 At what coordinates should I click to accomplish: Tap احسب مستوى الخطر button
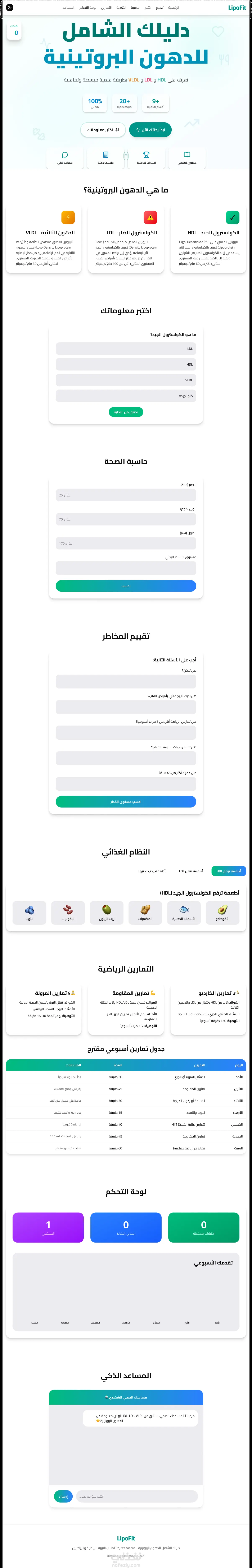click(x=126, y=802)
